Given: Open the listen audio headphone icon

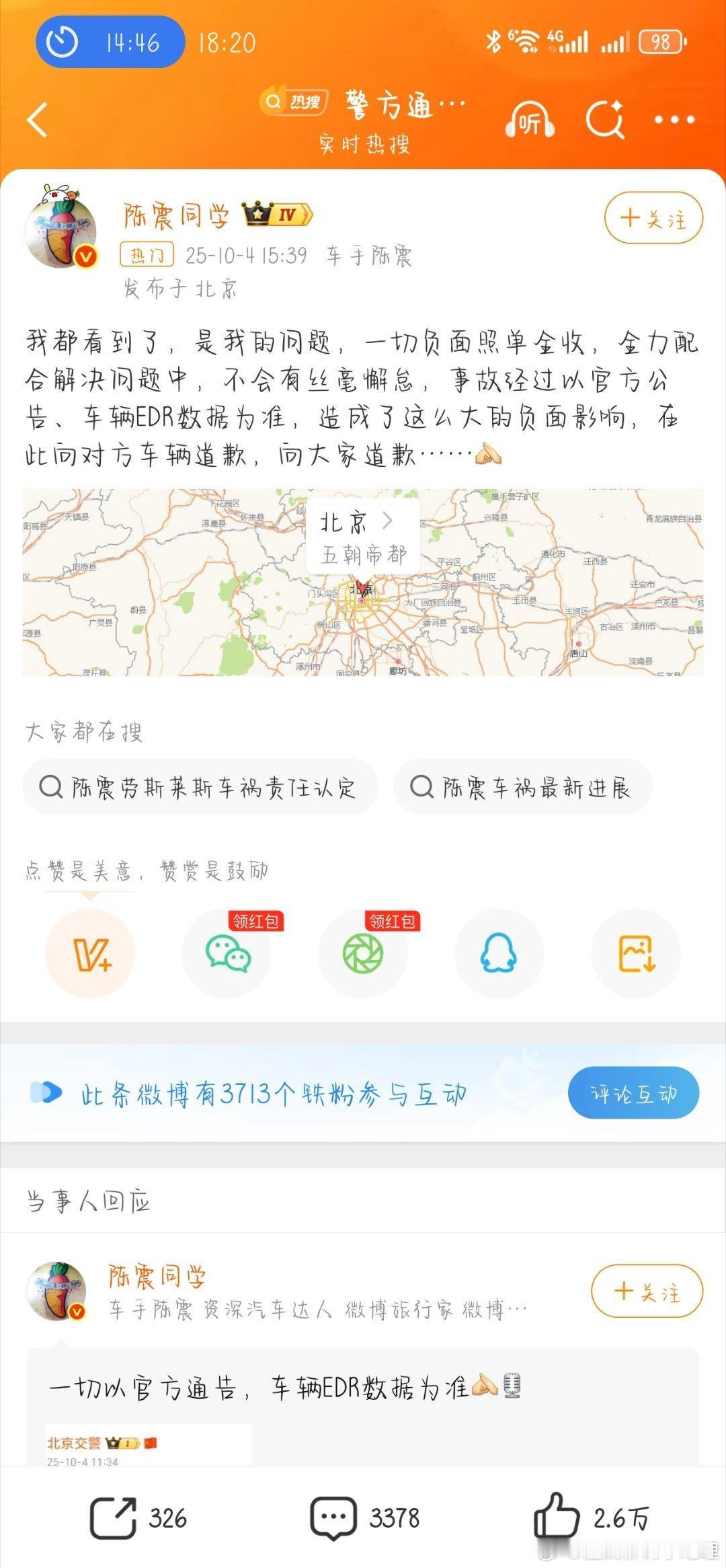Looking at the screenshot, I should (530, 121).
